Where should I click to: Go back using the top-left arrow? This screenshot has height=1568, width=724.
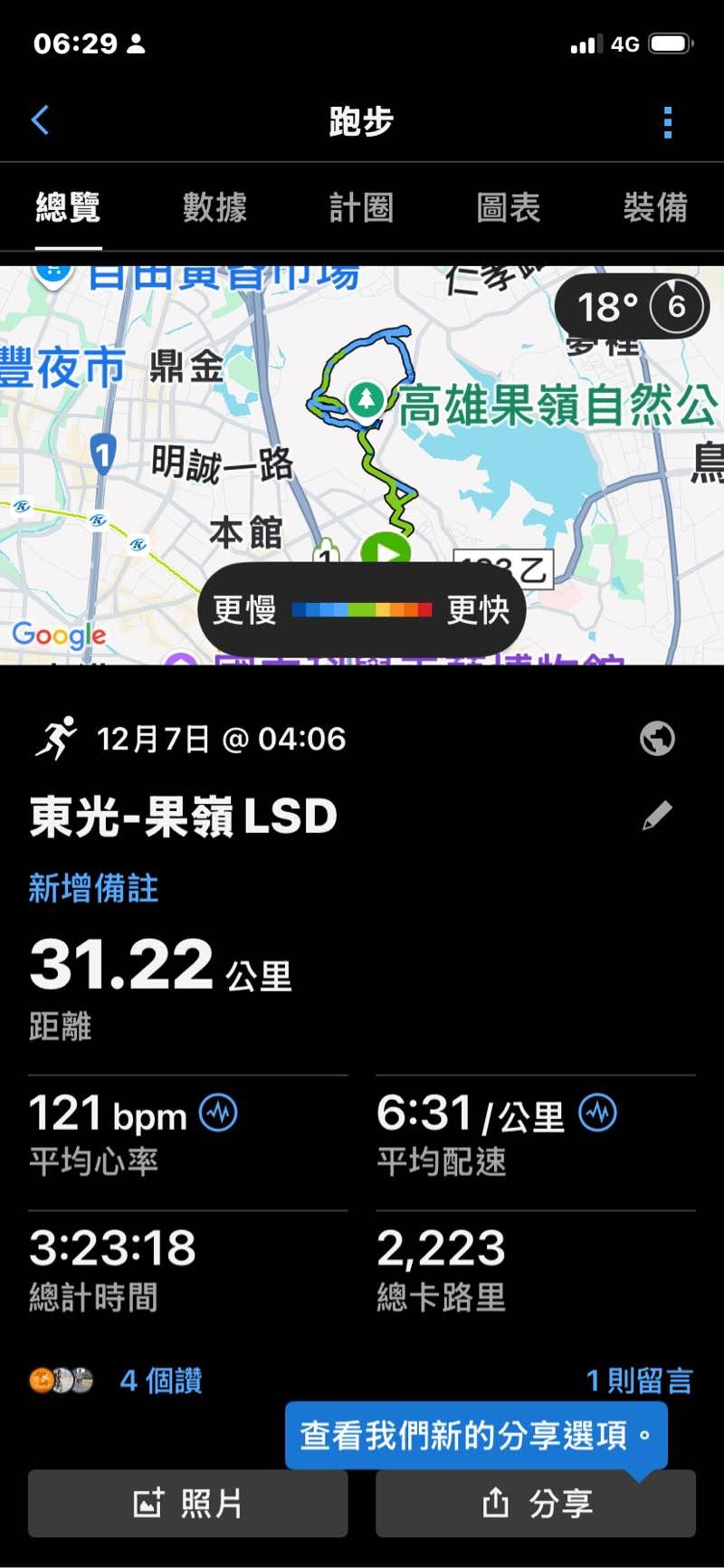tap(40, 120)
